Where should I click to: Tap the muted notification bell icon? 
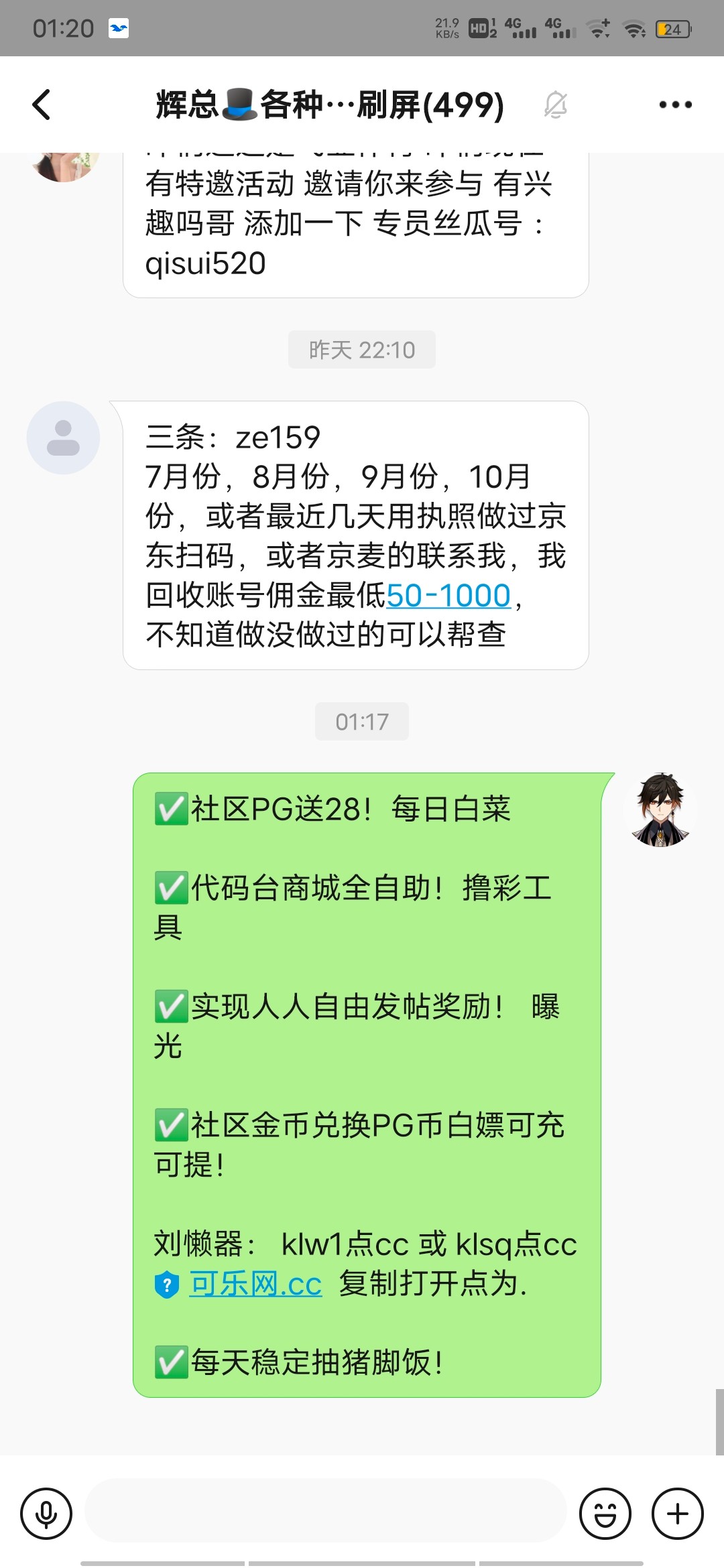coord(556,105)
